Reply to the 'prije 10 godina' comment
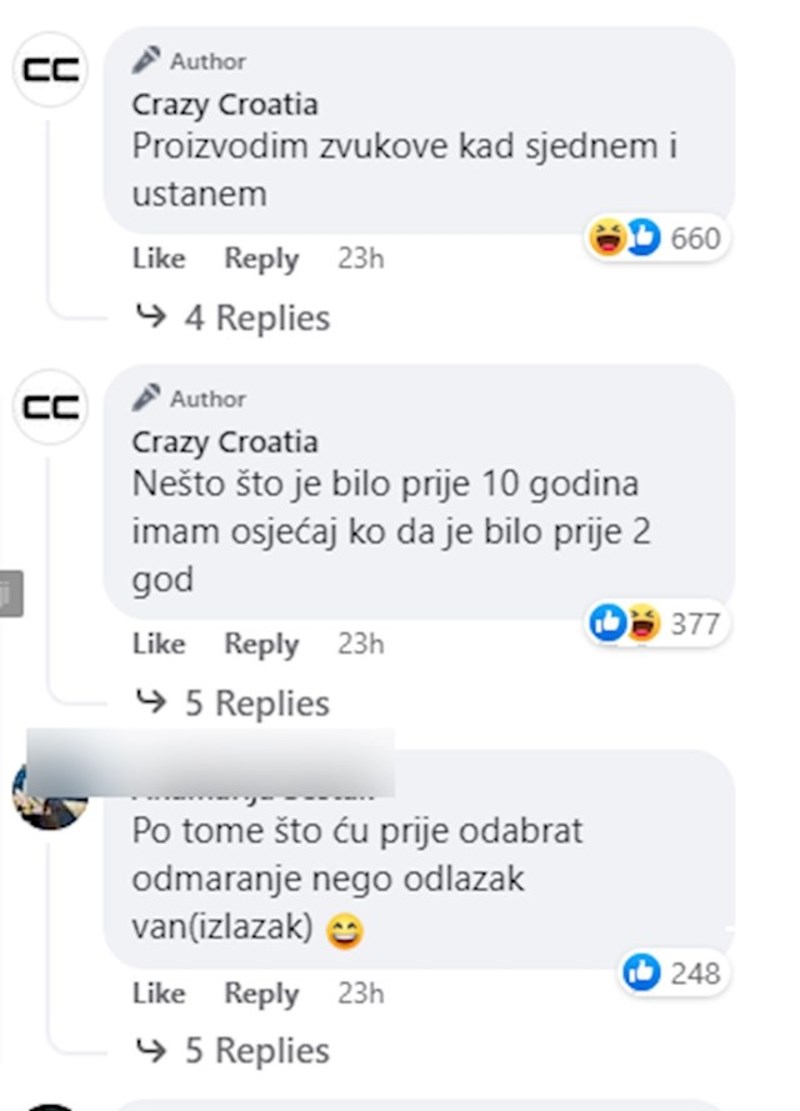The image size is (800, 1111). click(x=261, y=644)
